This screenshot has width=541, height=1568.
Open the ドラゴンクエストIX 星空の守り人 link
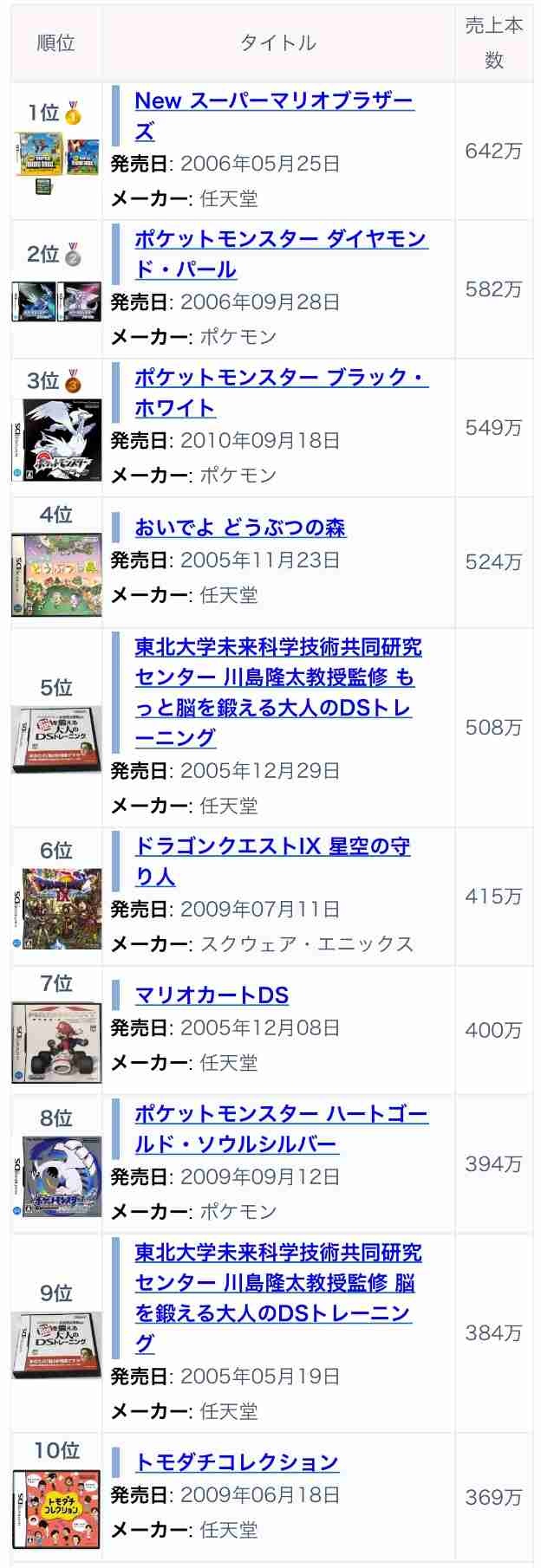coord(272,846)
